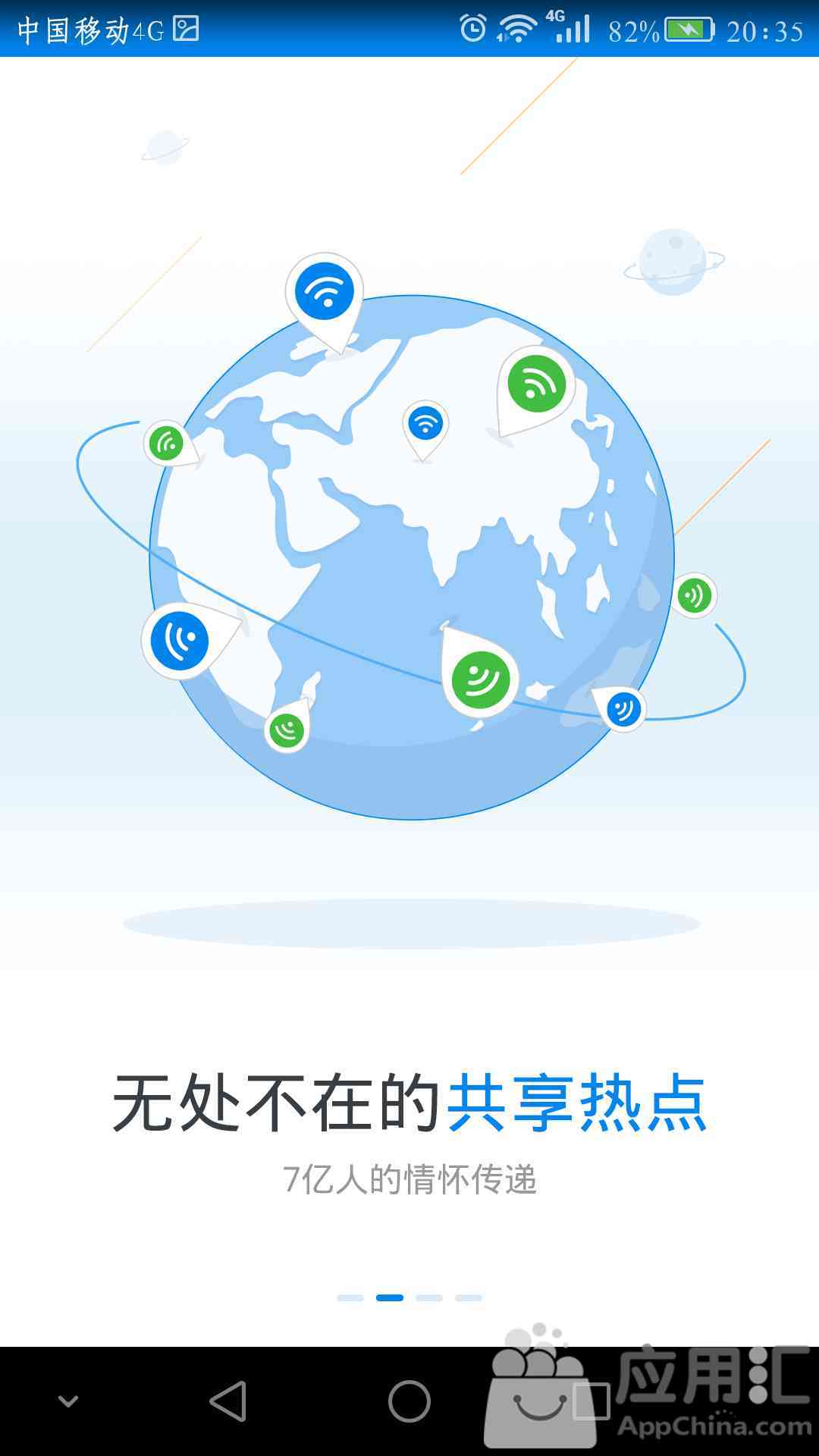The image size is (819, 1456).
Task: Open recent apps
Action: click(x=591, y=1401)
